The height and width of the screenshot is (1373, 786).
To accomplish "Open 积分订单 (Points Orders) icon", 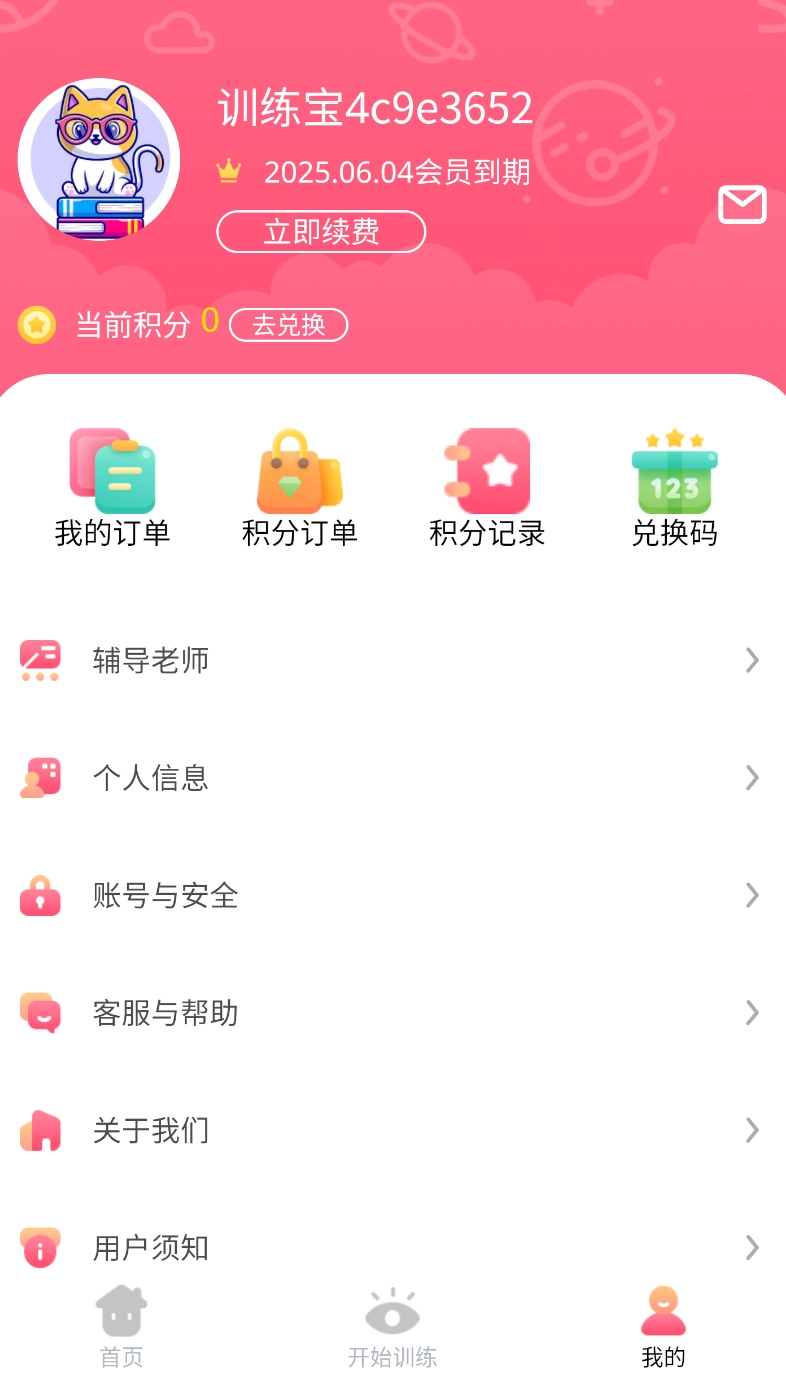I will point(300,470).
